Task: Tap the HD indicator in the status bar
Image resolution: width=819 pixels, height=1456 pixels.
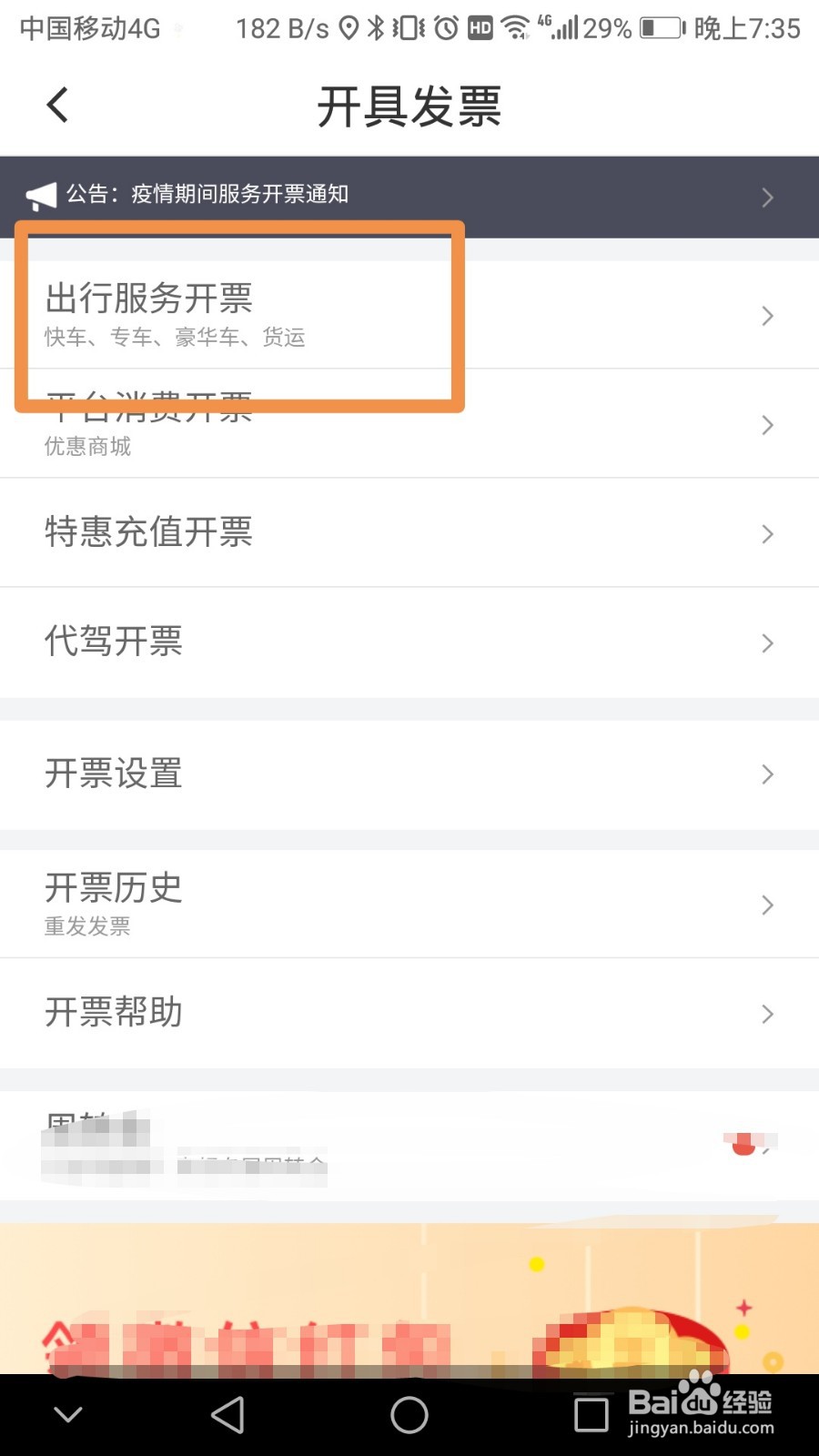Action: pos(480,28)
